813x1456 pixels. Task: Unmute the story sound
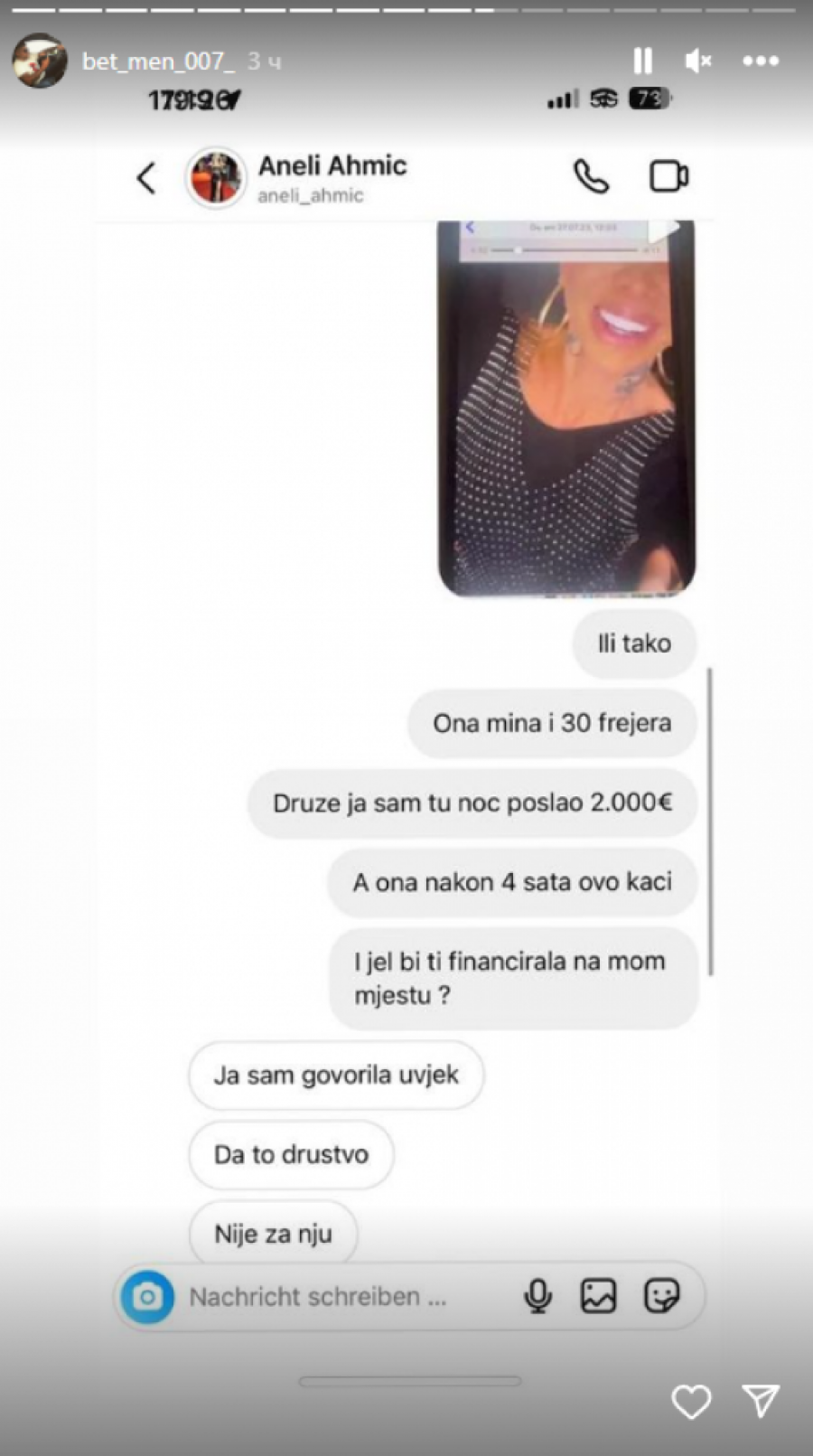697,61
